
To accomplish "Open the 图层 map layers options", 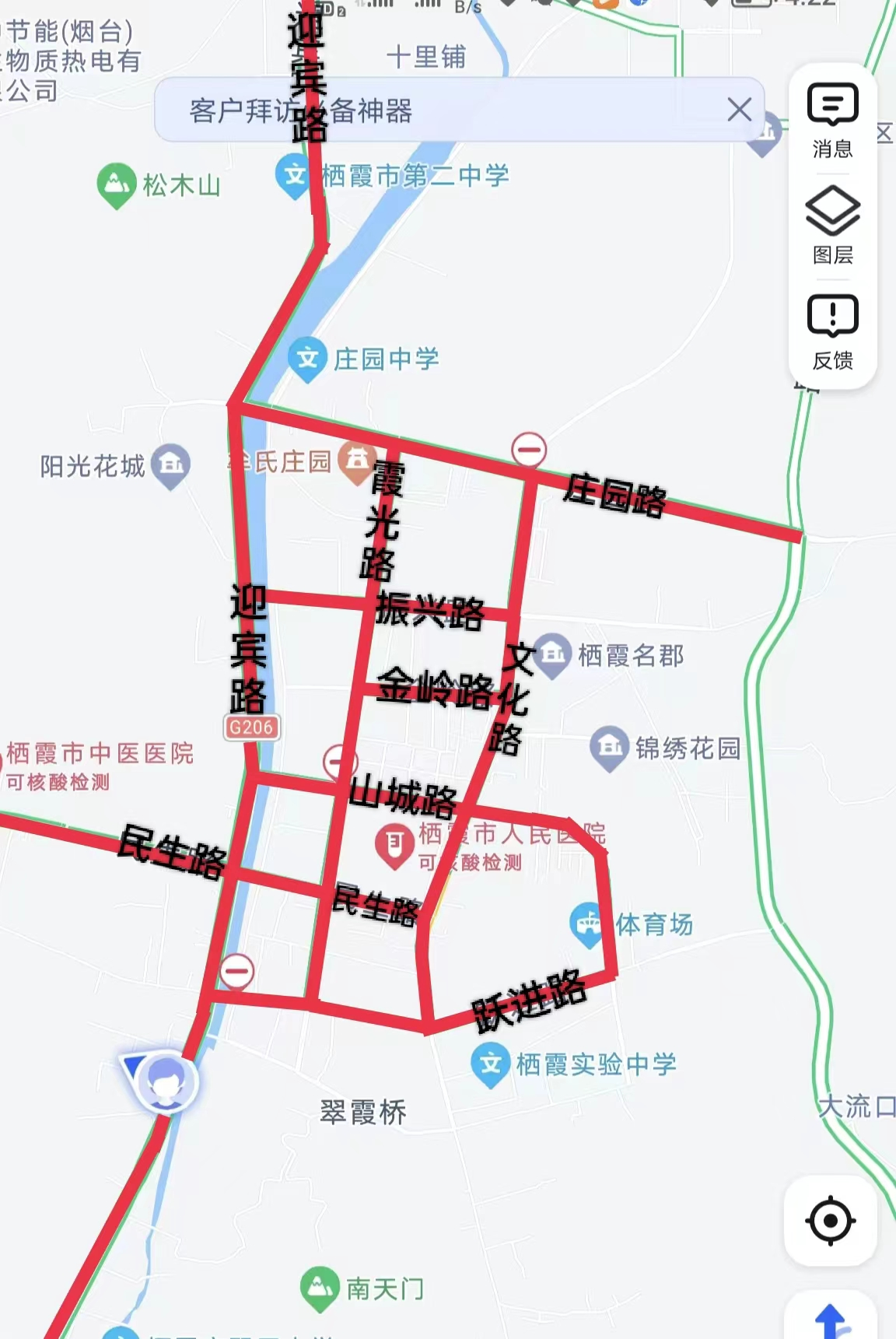I will pos(832,224).
